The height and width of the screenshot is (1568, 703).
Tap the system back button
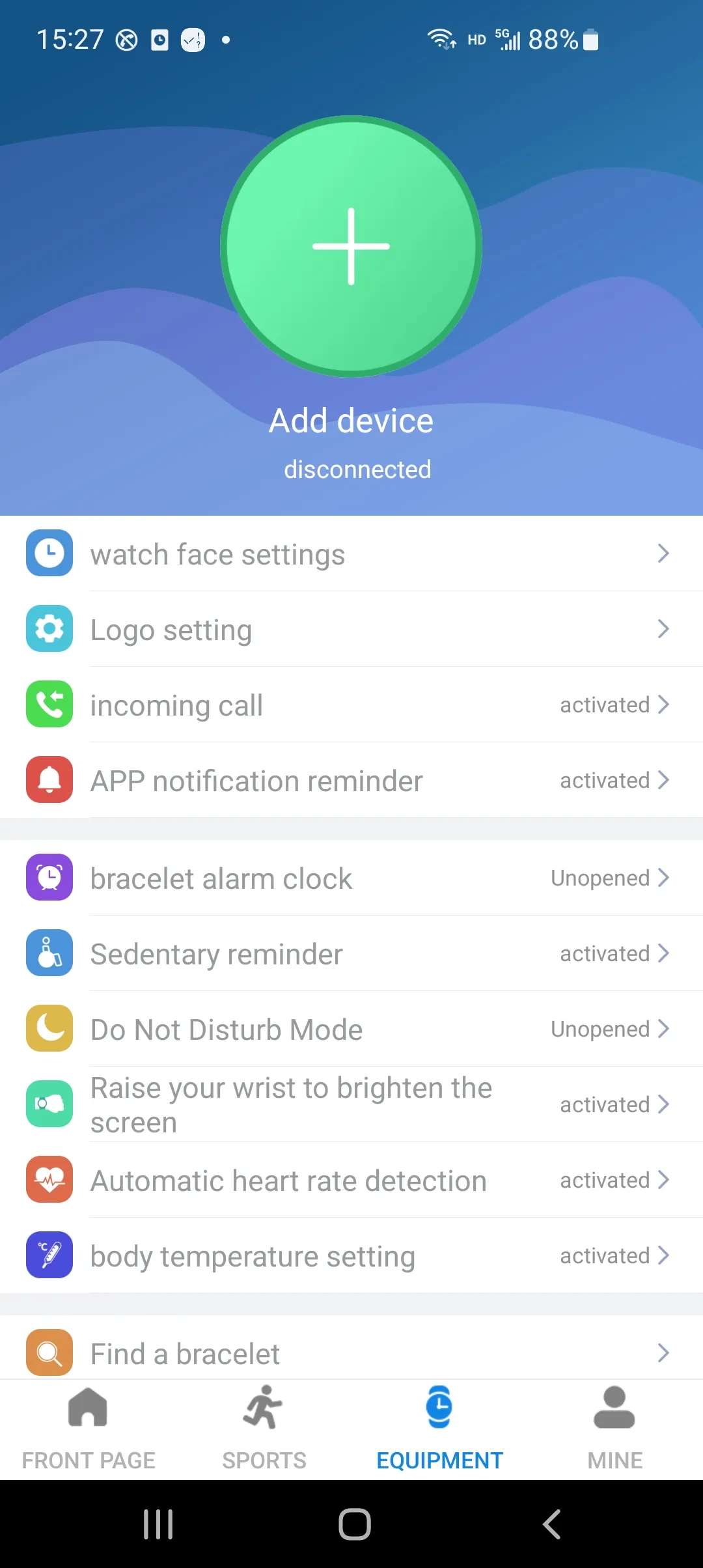tap(551, 1524)
